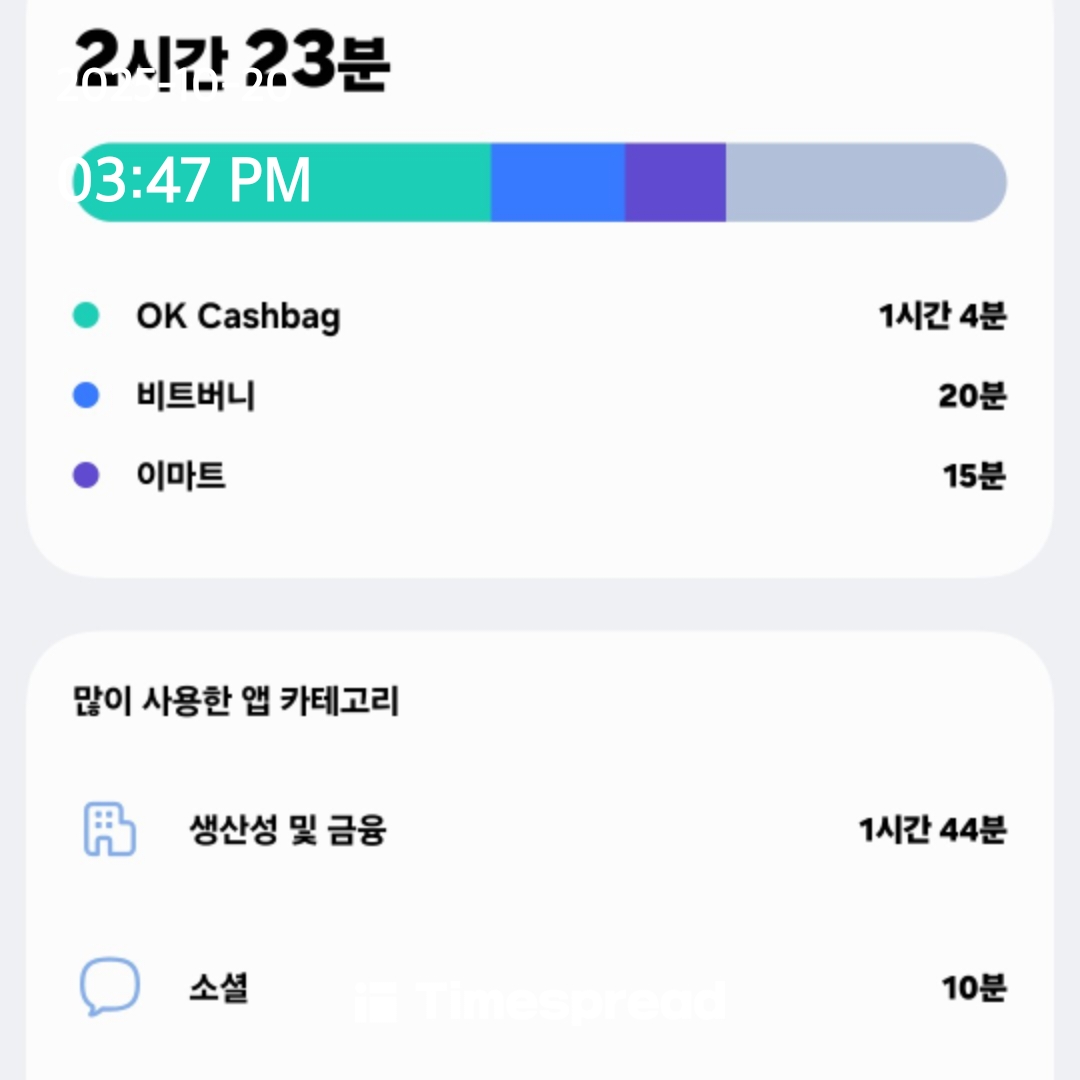Open 비트버니 app usage row
The width and height of the screenshot is (1080, 1080).
539,395
